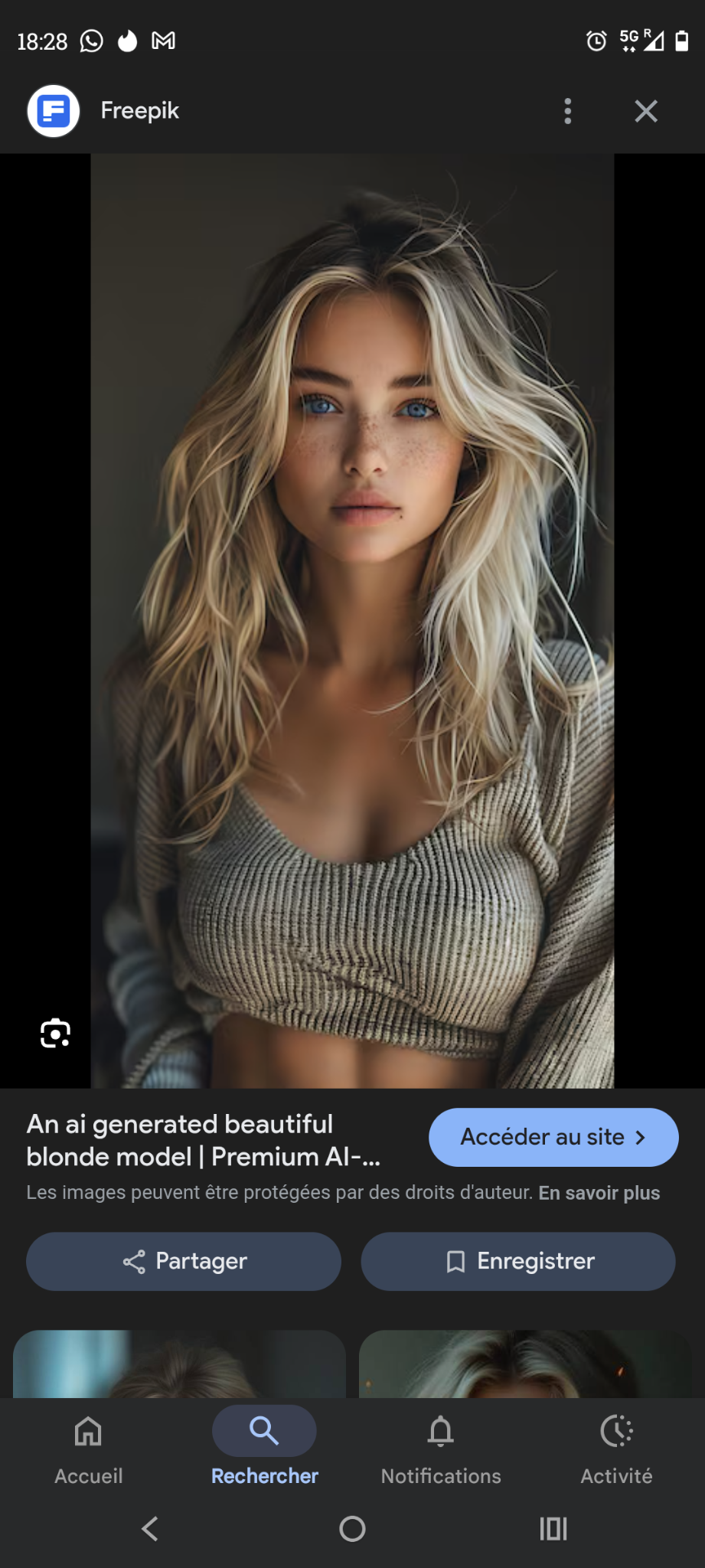Close the image result viewer

pyautogui.click(x=646, y=111)
